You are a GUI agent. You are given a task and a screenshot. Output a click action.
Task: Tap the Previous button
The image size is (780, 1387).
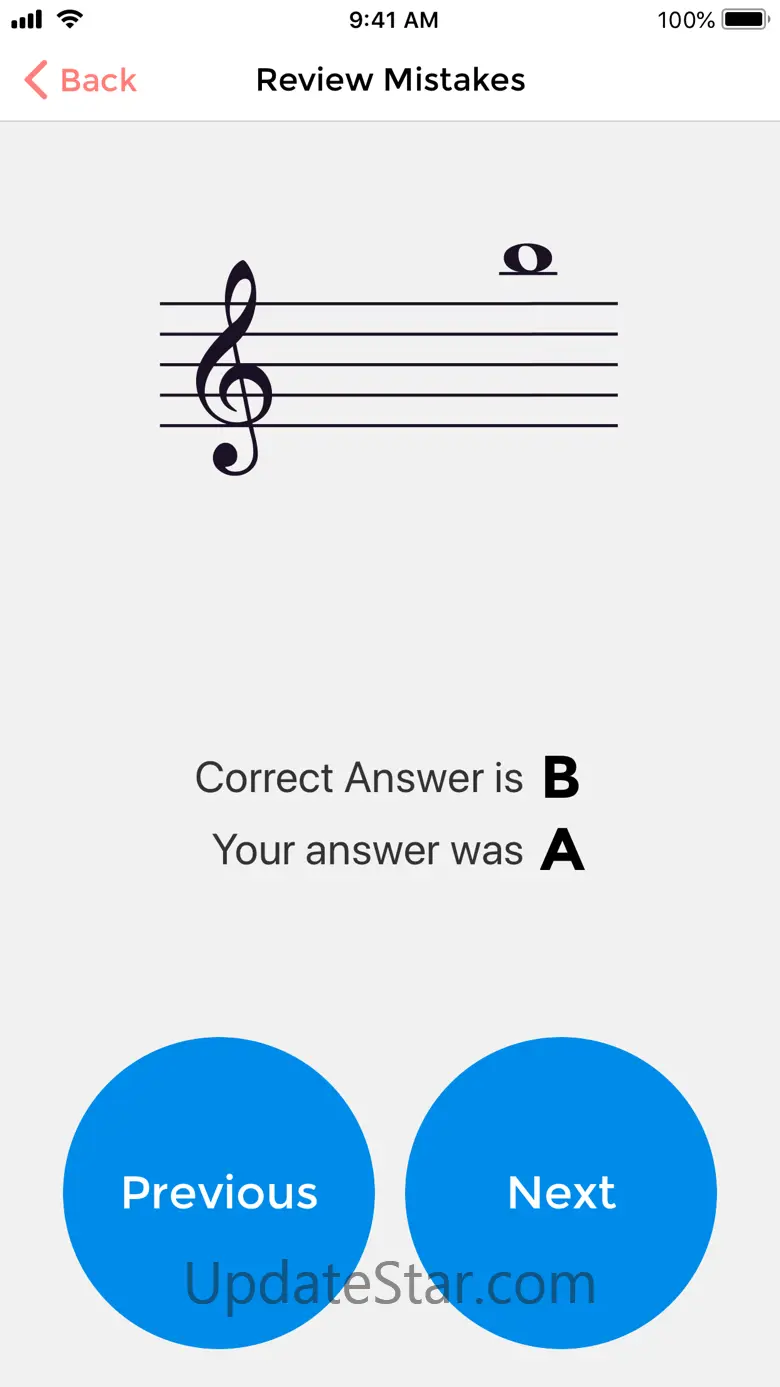(x=219, y=1192)
